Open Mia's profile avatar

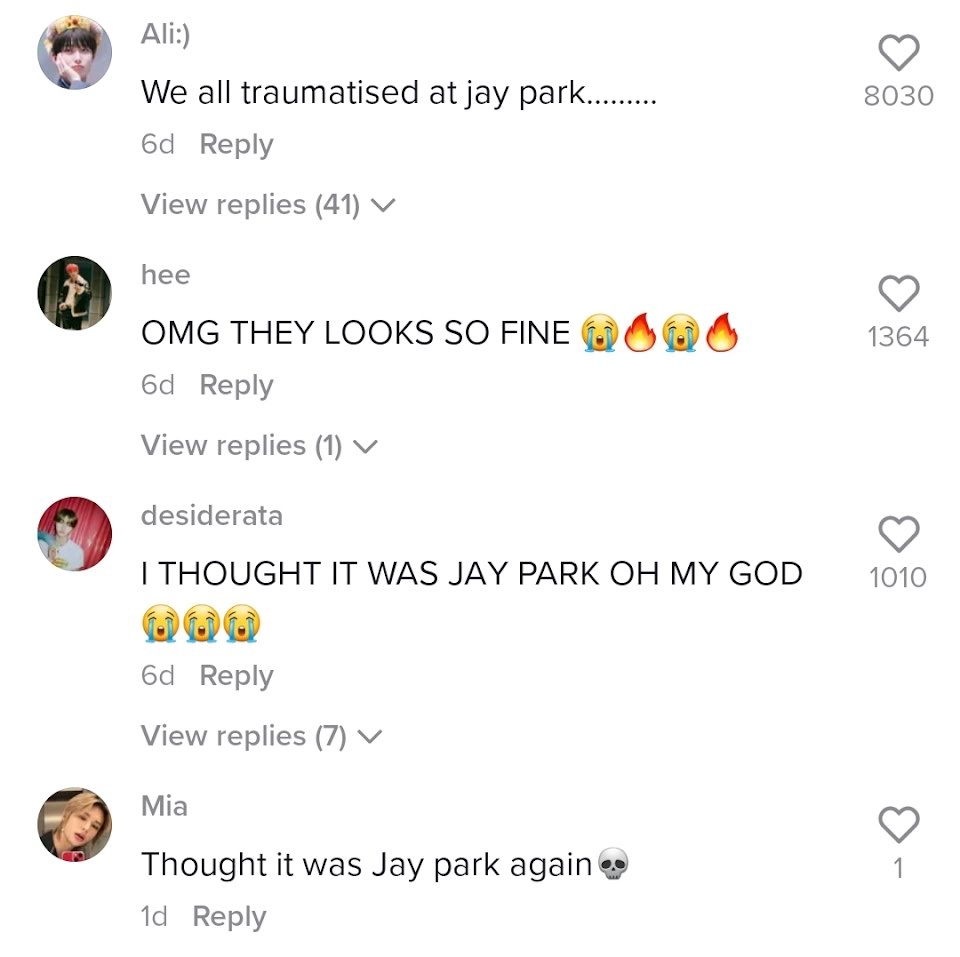(x=74, y=825)
